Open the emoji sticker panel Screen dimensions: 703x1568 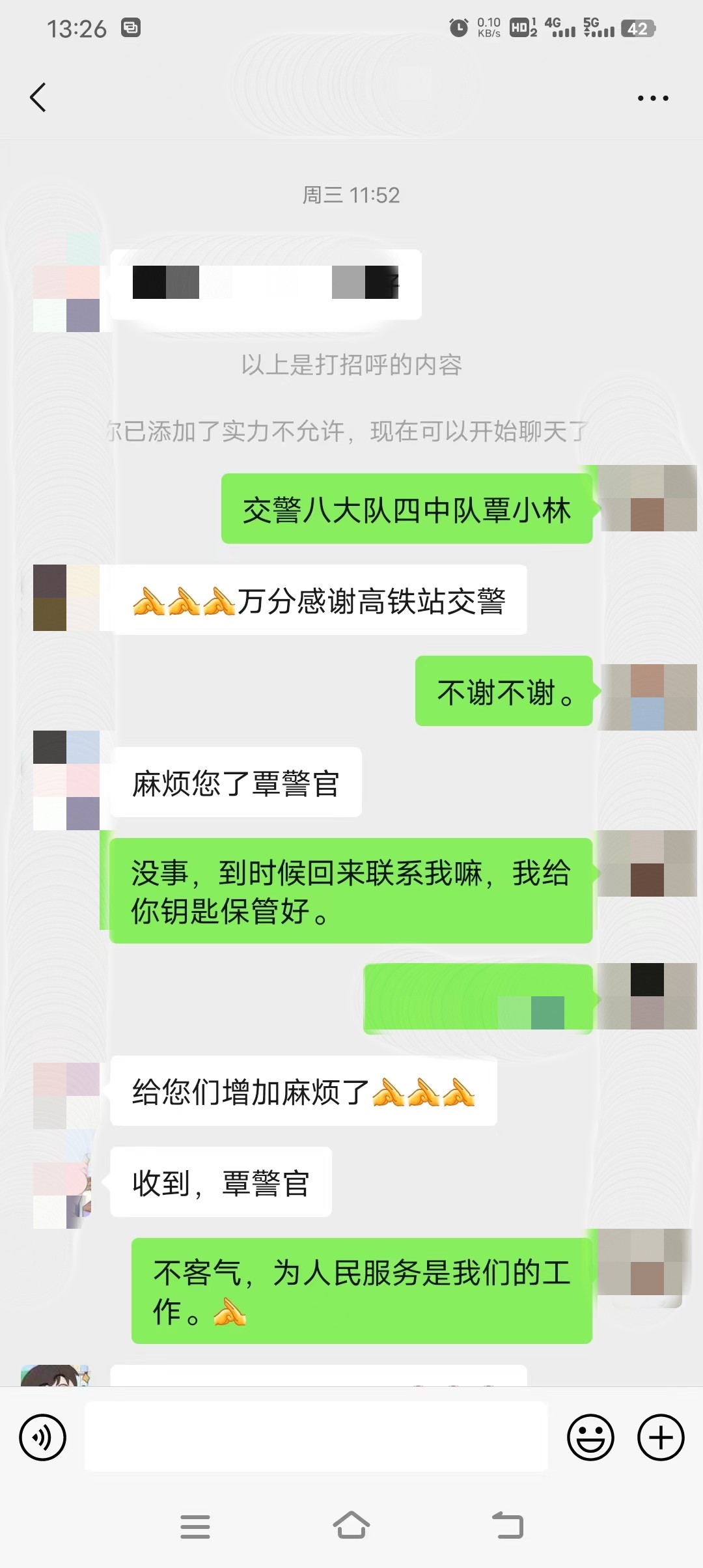click(x=590, y=1437)
